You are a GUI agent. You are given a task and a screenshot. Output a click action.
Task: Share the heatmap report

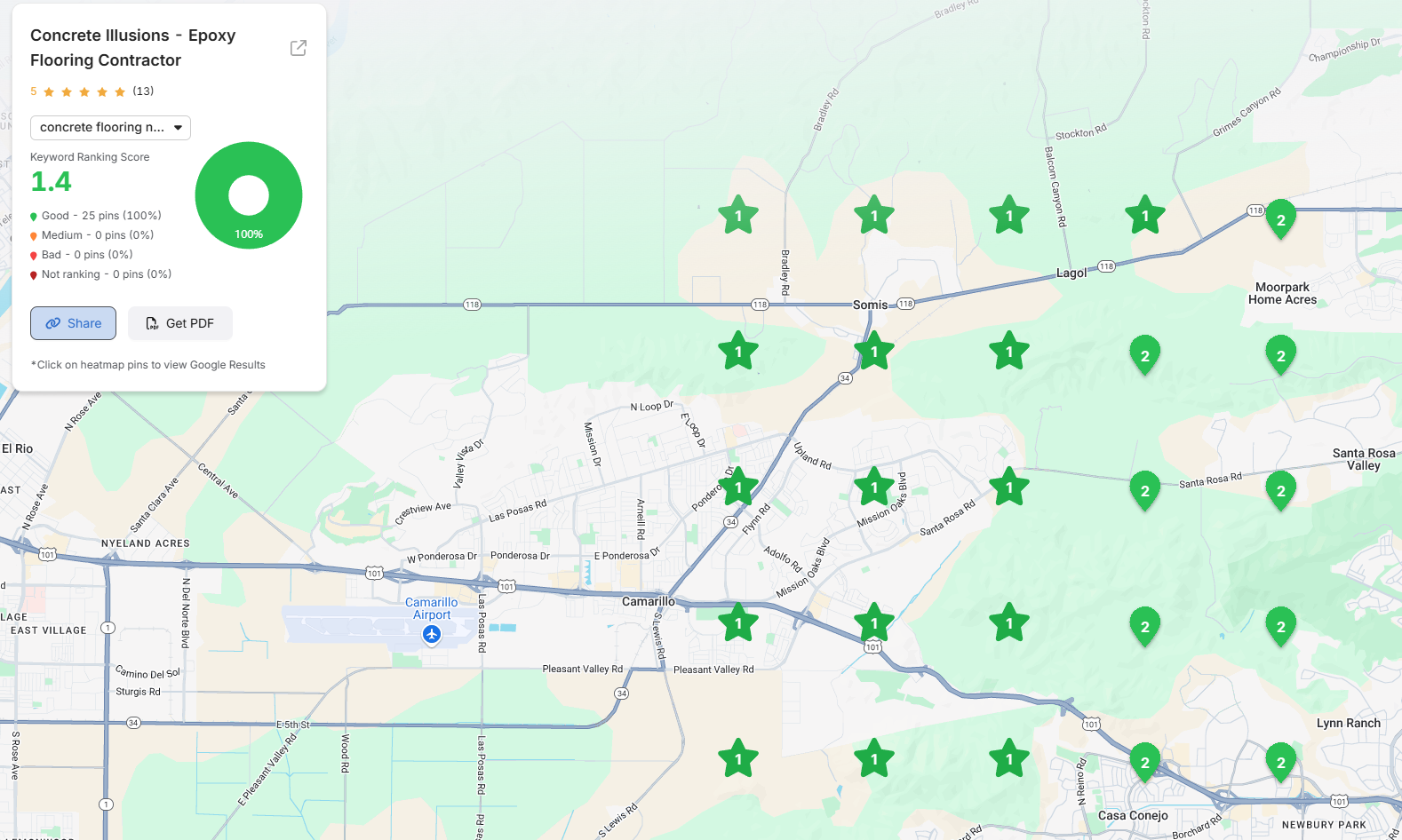73,323
